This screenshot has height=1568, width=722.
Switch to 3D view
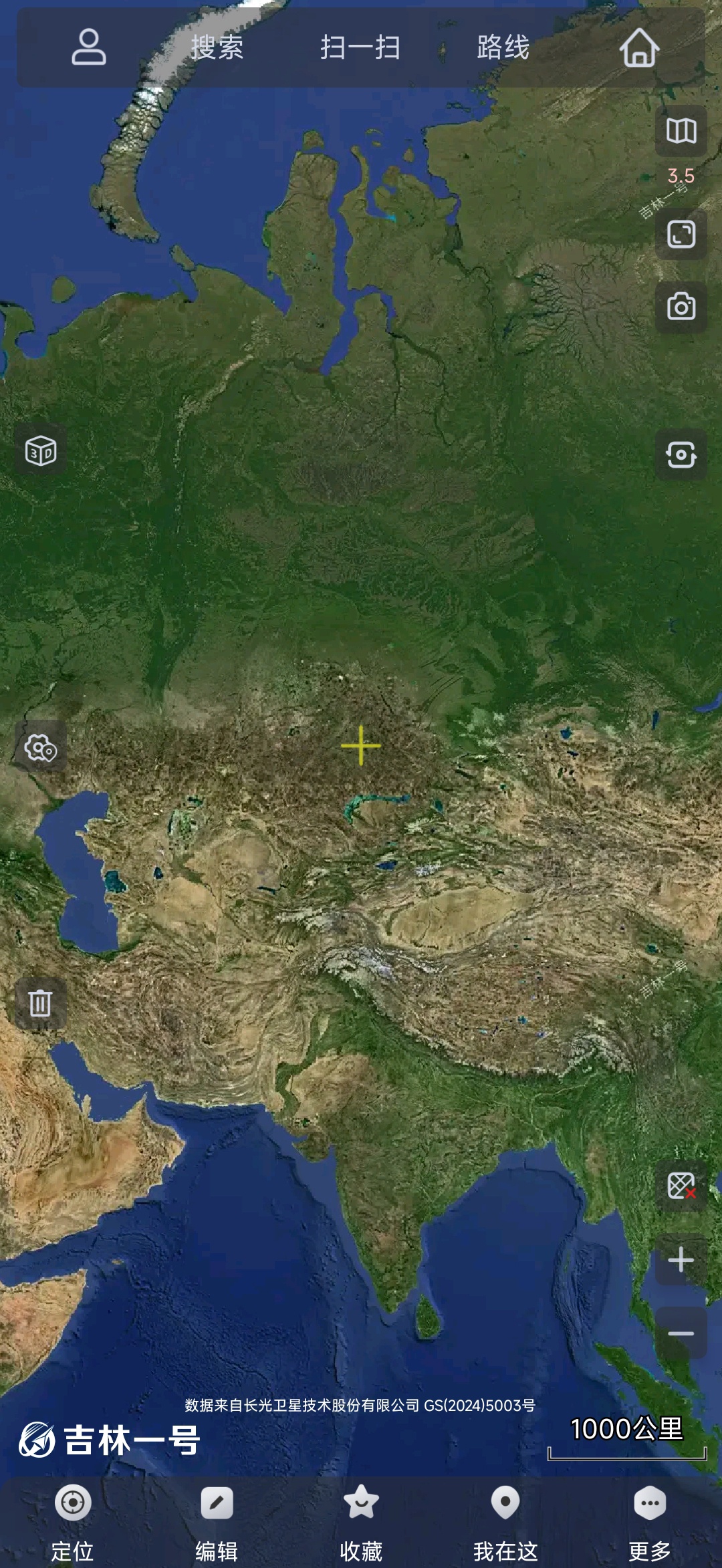click(41, 451)
